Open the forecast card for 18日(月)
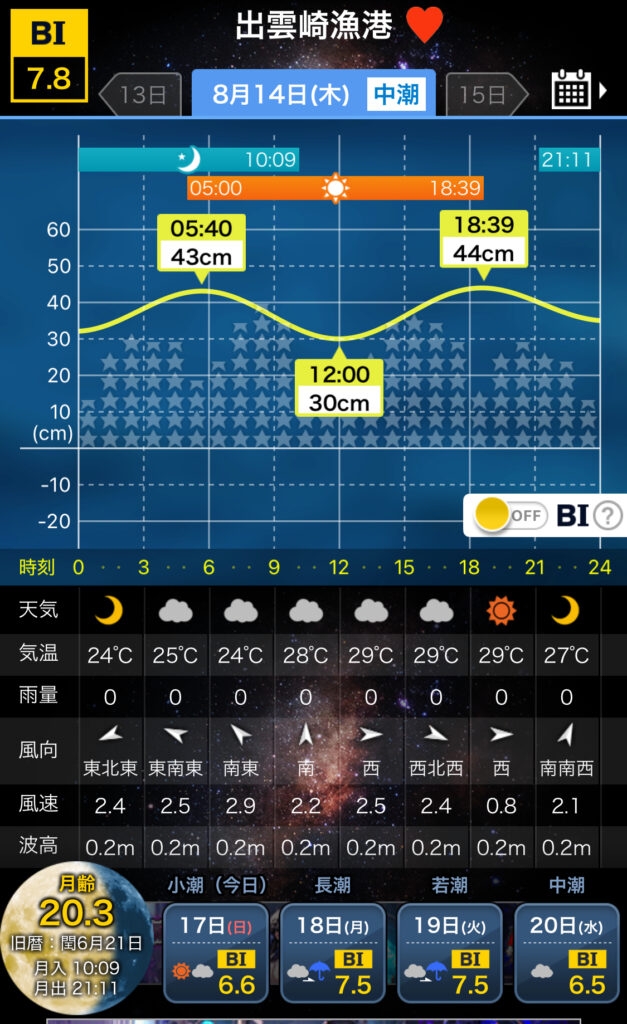627x1024 pixels. click(333, 953)
